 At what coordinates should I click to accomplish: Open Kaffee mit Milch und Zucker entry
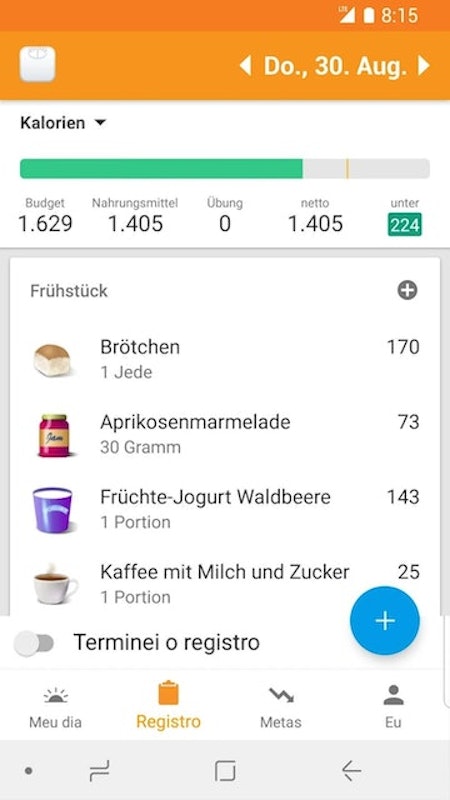pyautogui.click(x=224, y=584)
